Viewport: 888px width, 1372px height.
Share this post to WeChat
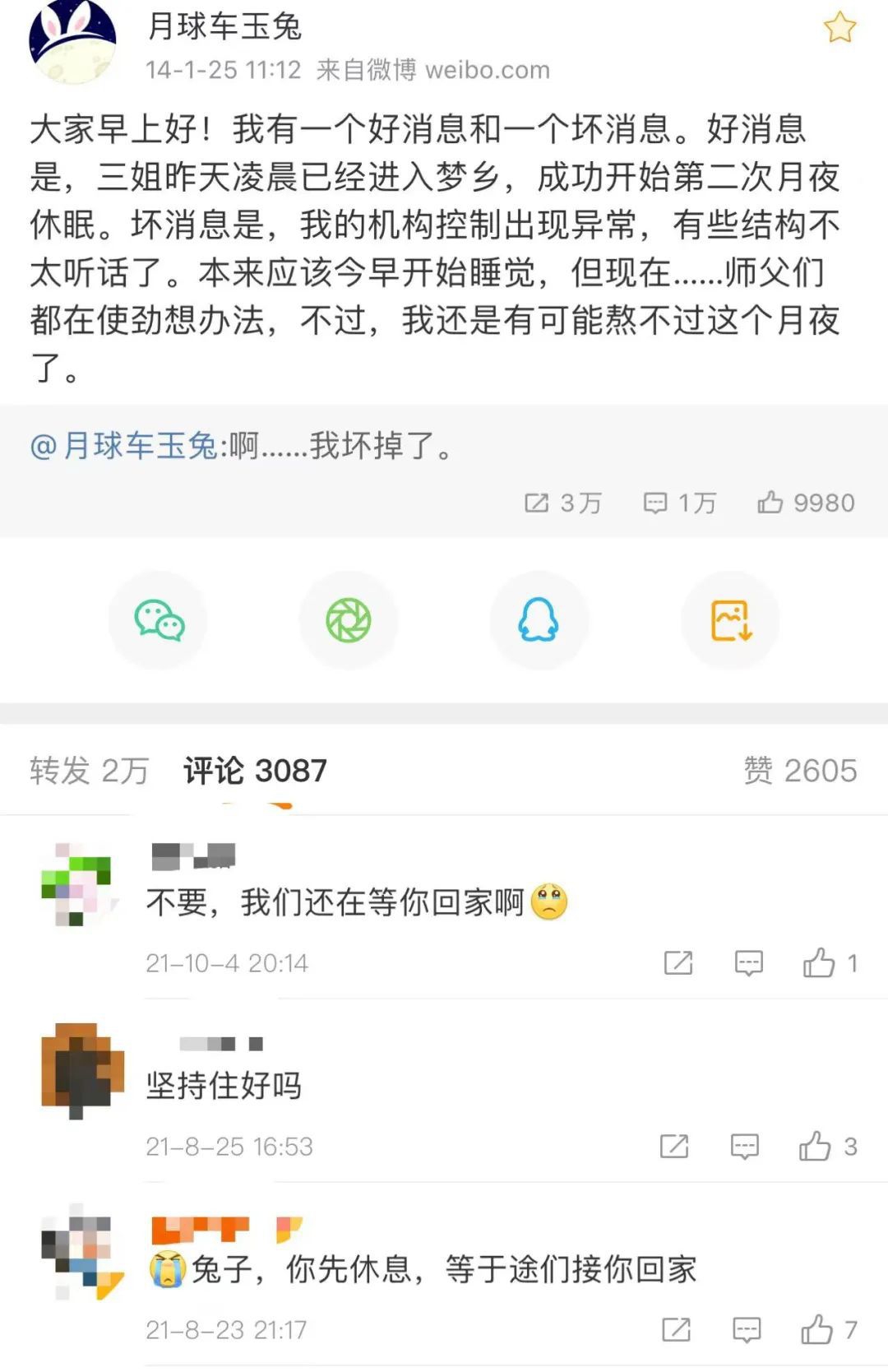tap(159, 620)
